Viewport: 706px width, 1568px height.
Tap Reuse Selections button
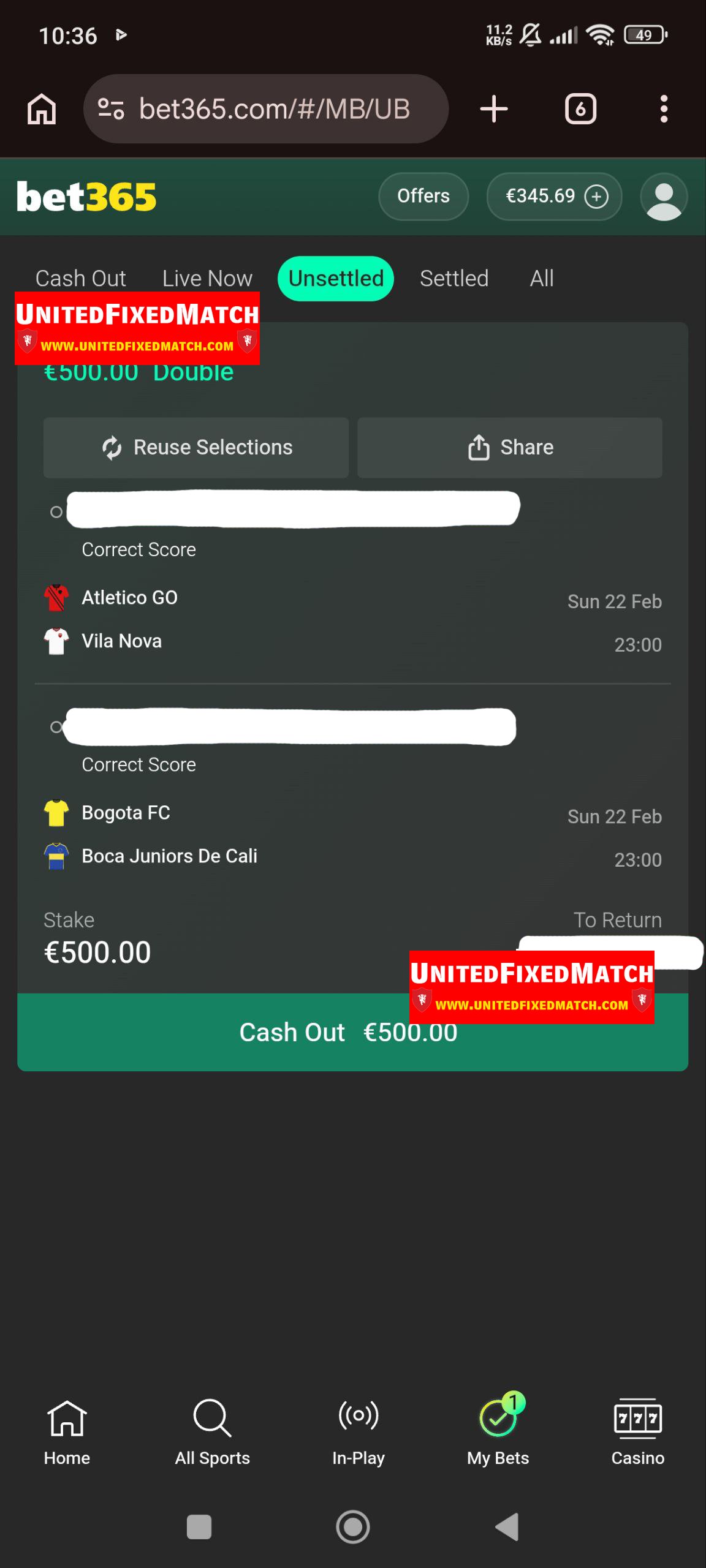(196, 448)
